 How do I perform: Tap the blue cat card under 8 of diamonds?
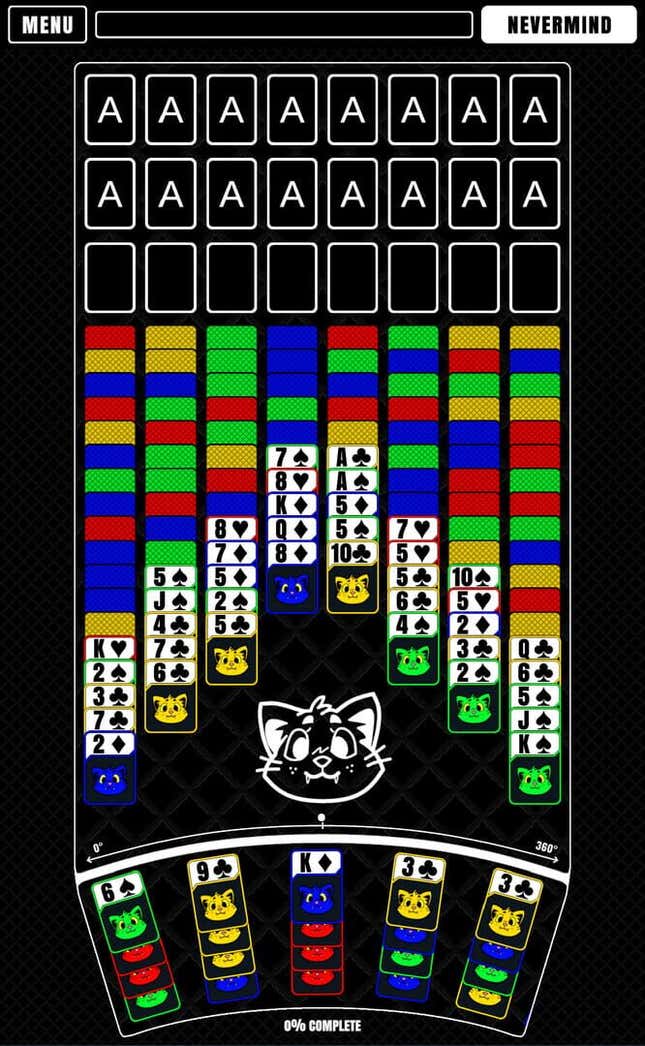(x=292, y=588)
